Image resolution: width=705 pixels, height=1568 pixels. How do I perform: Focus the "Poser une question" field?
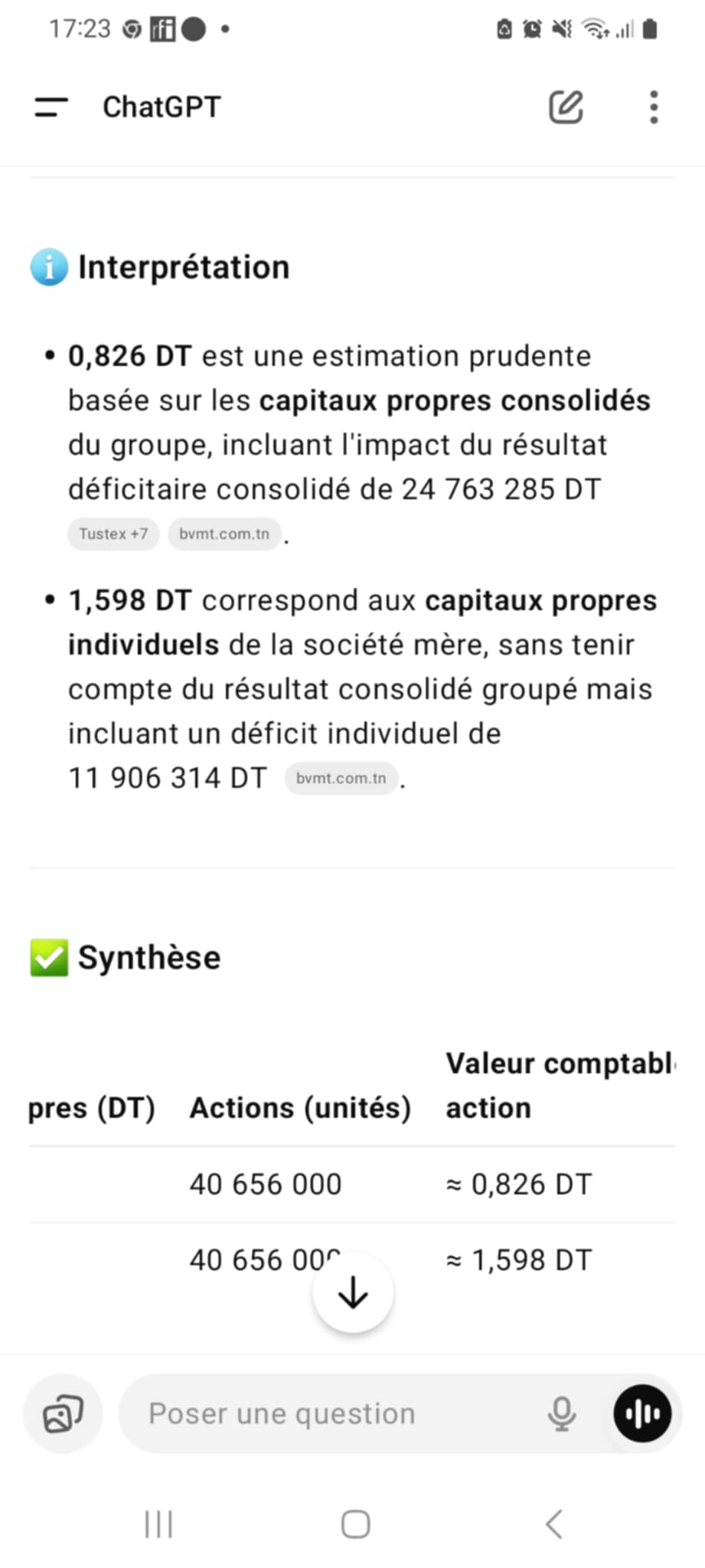pyautogui.click(x=337, y=1413)
